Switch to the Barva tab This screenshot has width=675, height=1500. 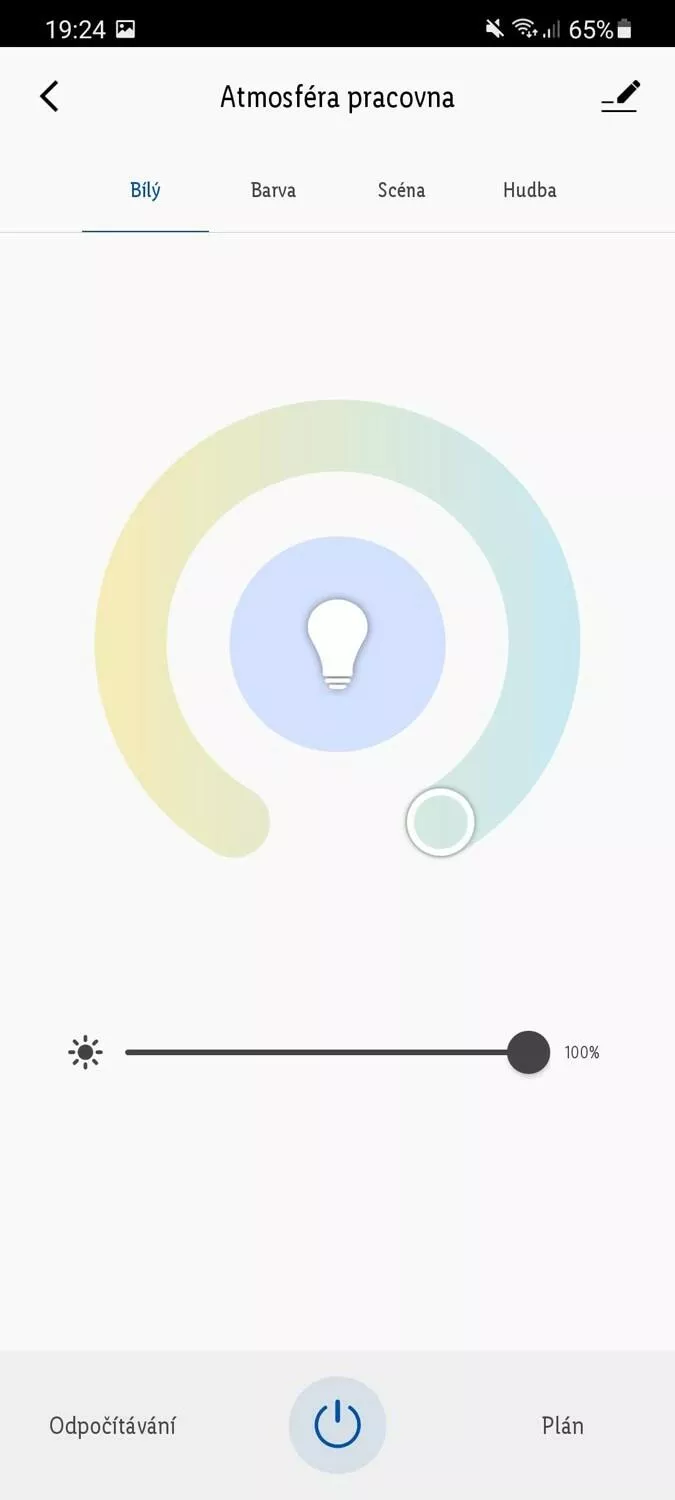click(x=273, y=190)
